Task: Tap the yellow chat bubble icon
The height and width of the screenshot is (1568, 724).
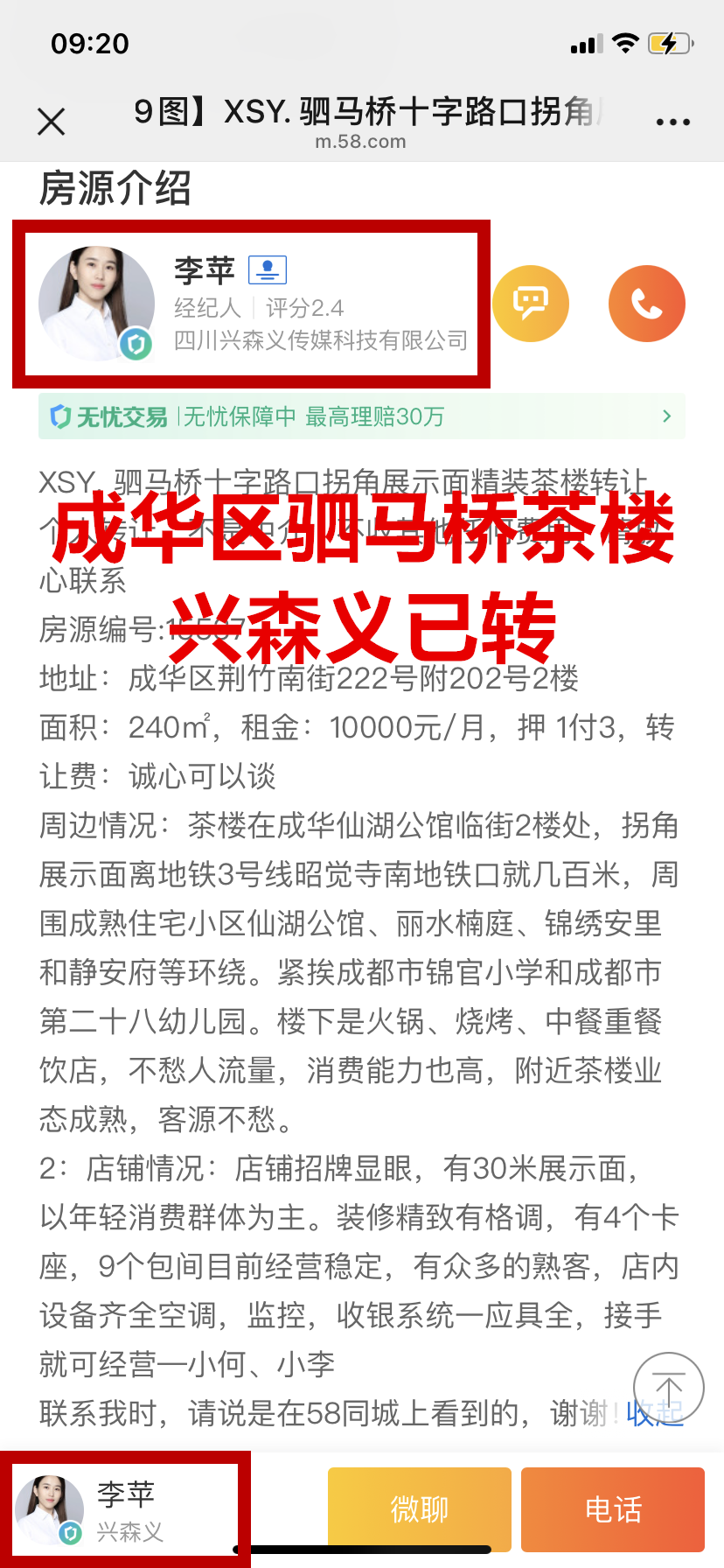Action: pyautogui.click(x=530, y=304)
